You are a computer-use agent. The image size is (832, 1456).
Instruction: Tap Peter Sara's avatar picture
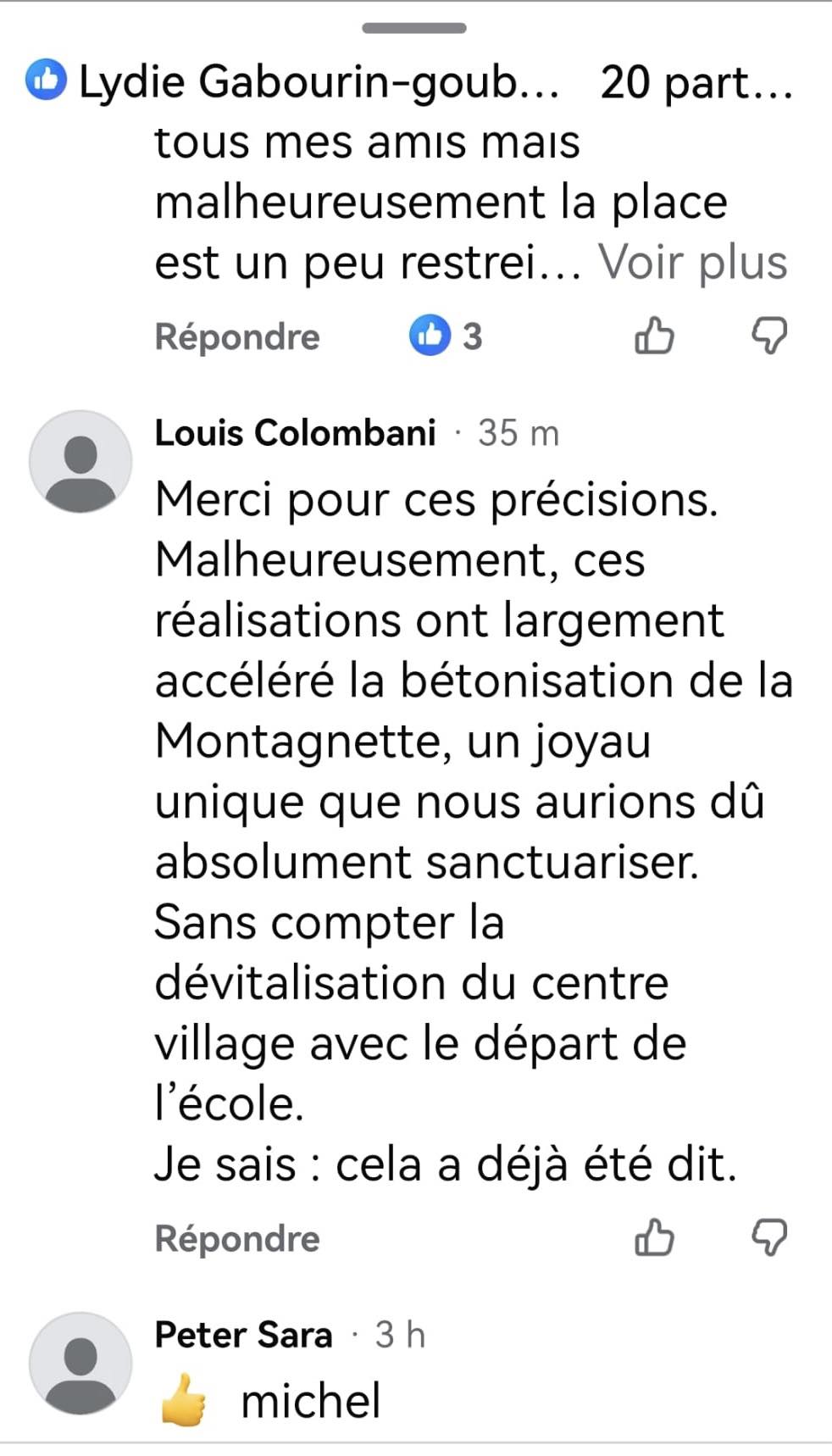point(80,1364)
